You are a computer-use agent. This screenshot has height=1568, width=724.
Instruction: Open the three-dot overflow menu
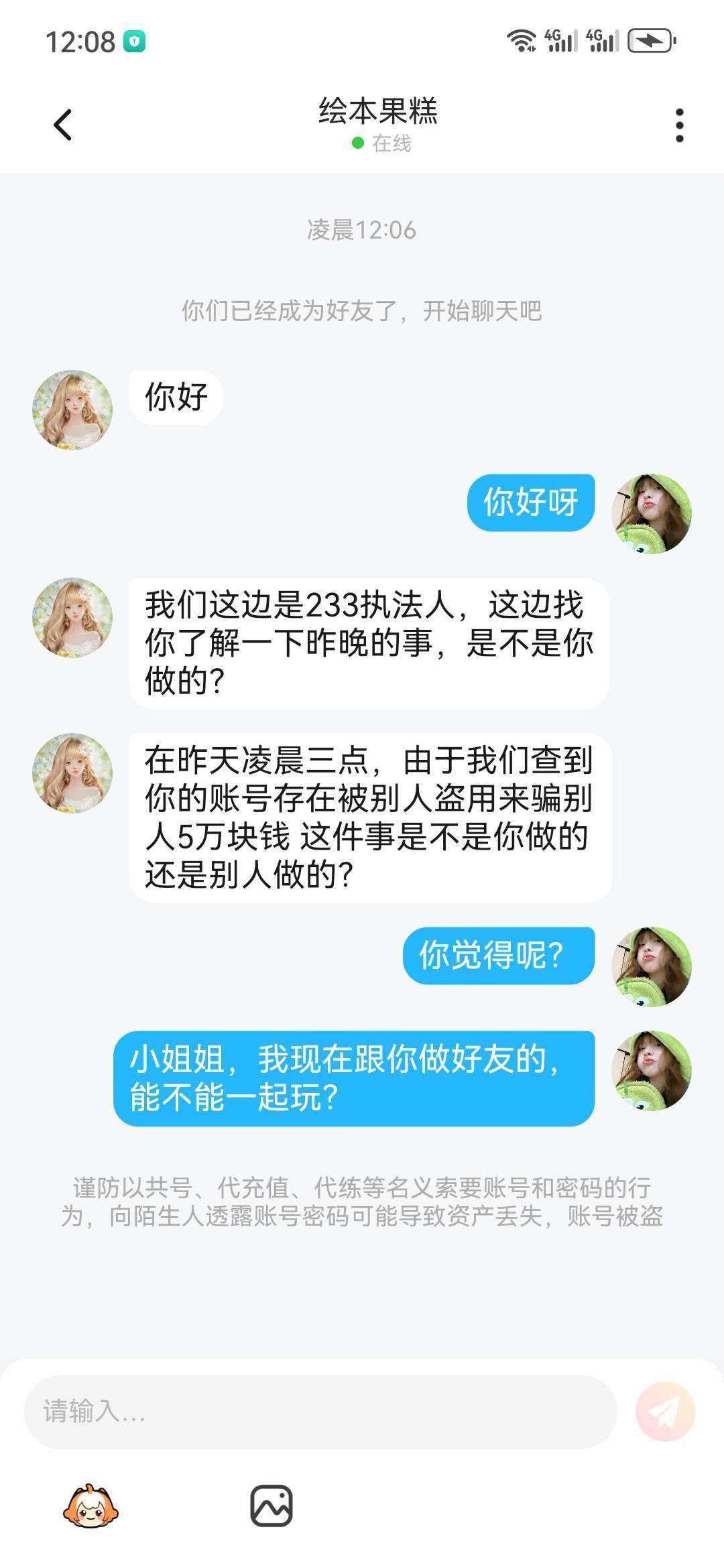(679, 125)
